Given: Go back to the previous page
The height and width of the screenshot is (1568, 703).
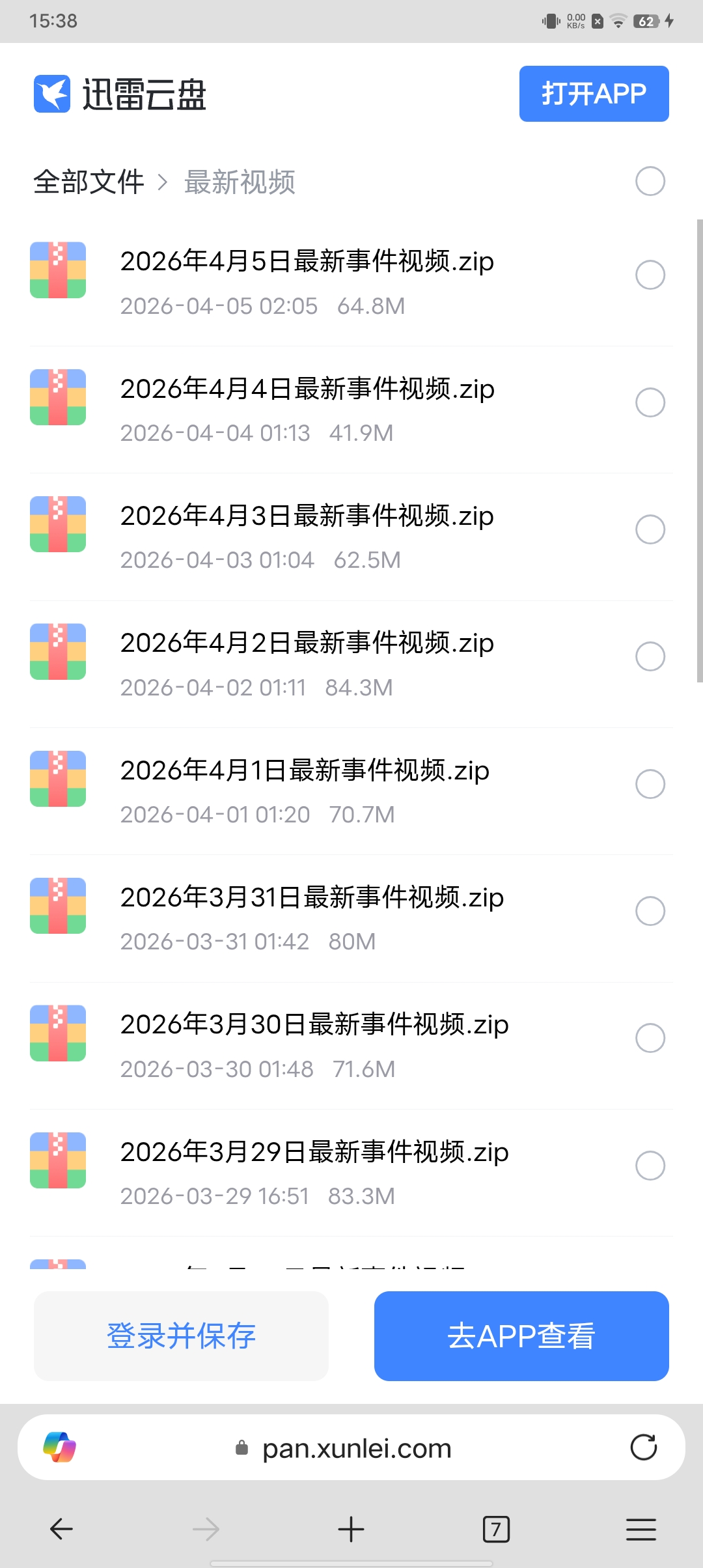Looking at the screenshot, I should coord(61,1529).
